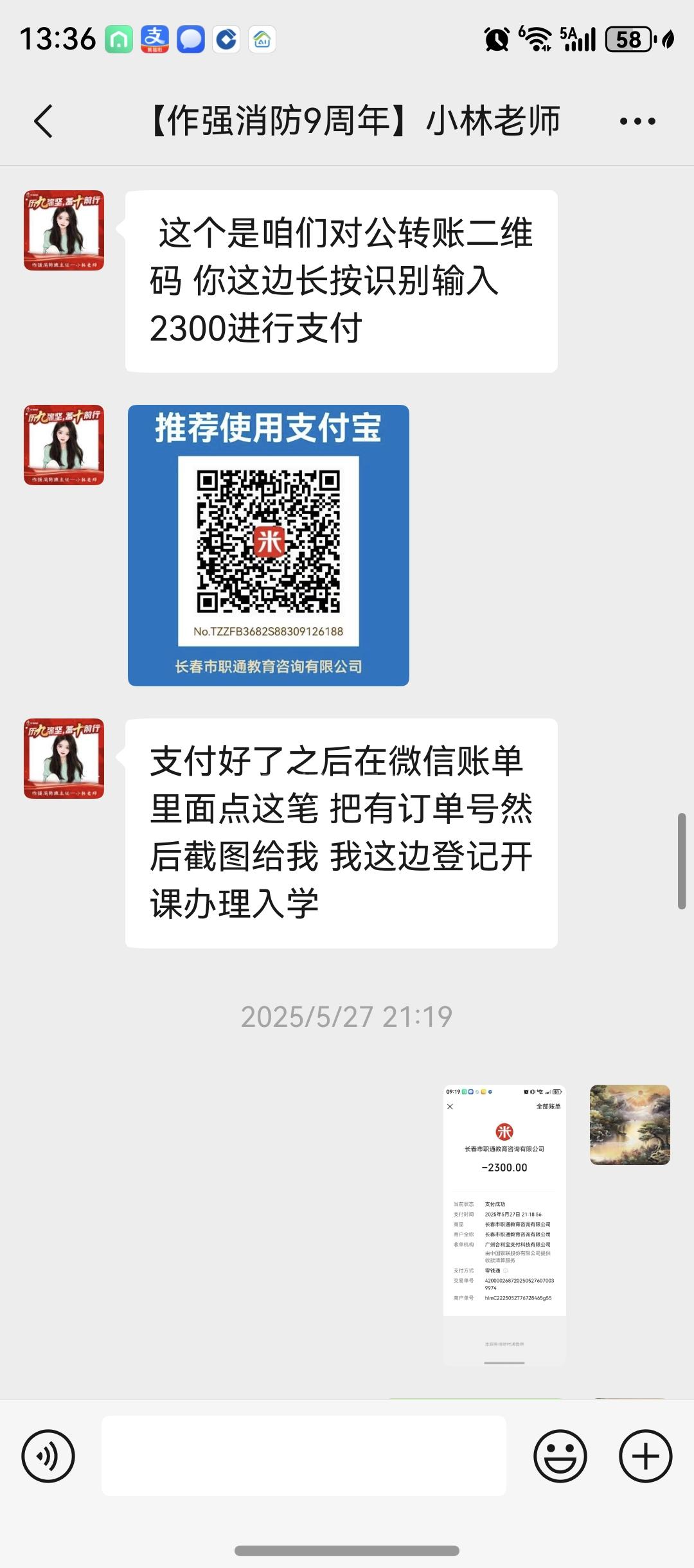Go back from the chat

[x=44, y=121]
